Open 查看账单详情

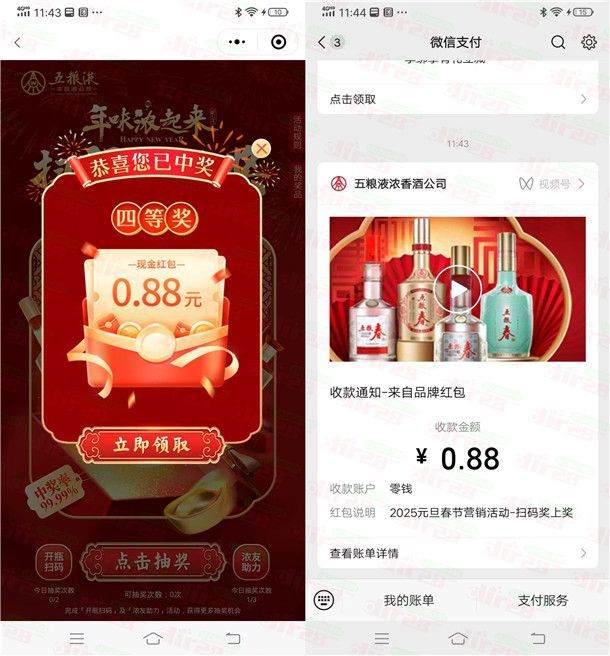click(458, 553)
